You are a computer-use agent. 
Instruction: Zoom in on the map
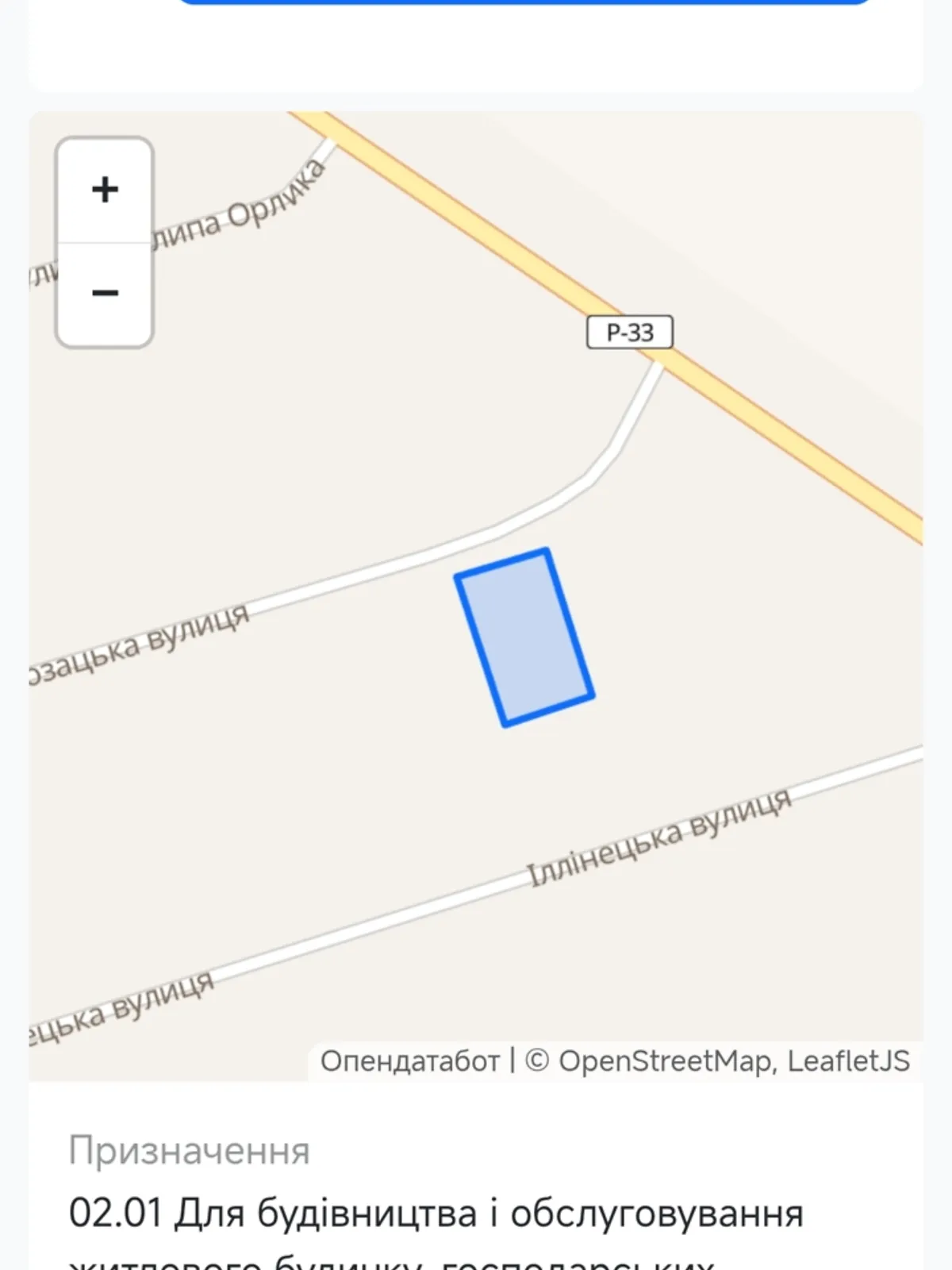(105, 190)
